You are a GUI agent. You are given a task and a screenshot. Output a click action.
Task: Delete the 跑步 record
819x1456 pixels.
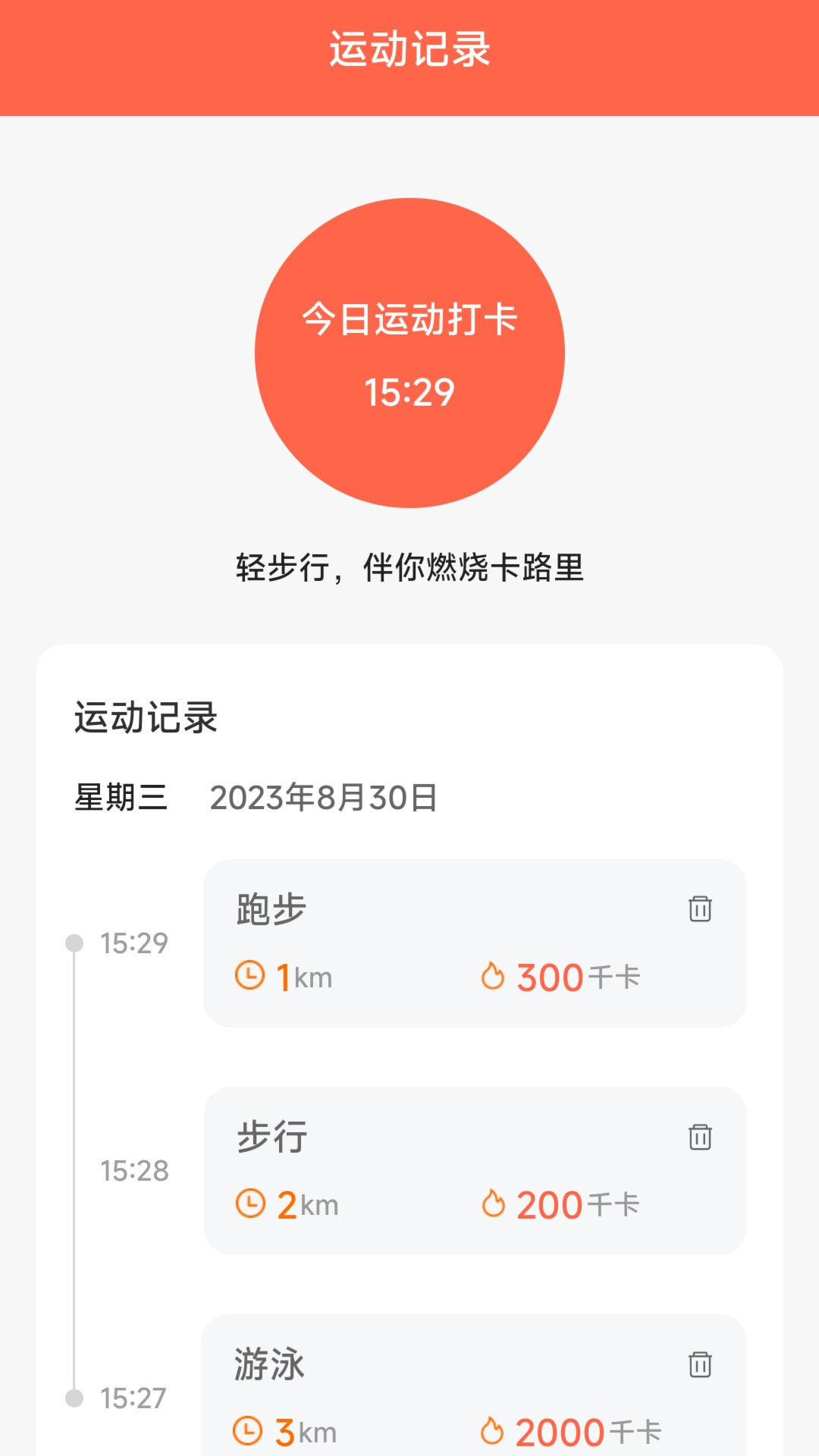point(700,908)
